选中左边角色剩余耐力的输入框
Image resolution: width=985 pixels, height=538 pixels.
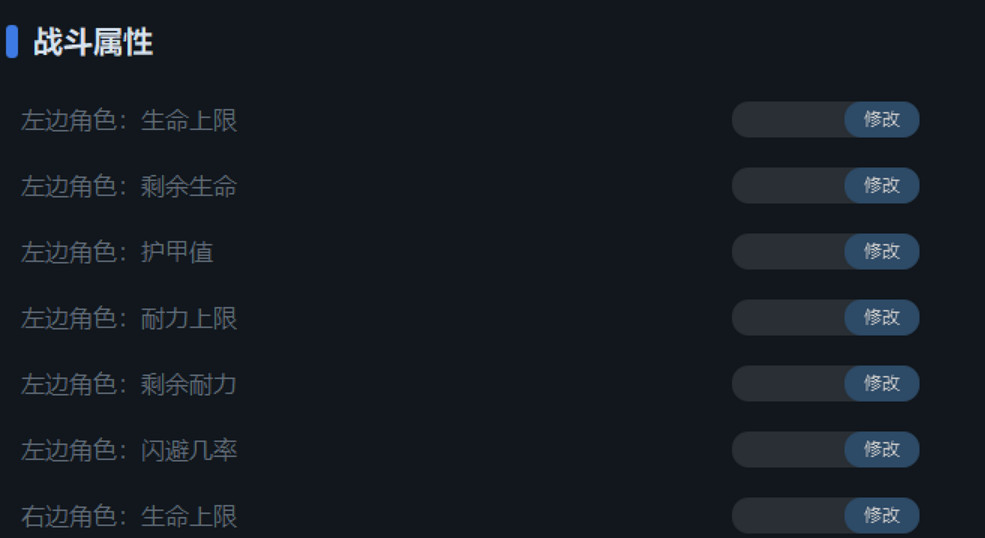pyautogui.click(x=789, y=384)
